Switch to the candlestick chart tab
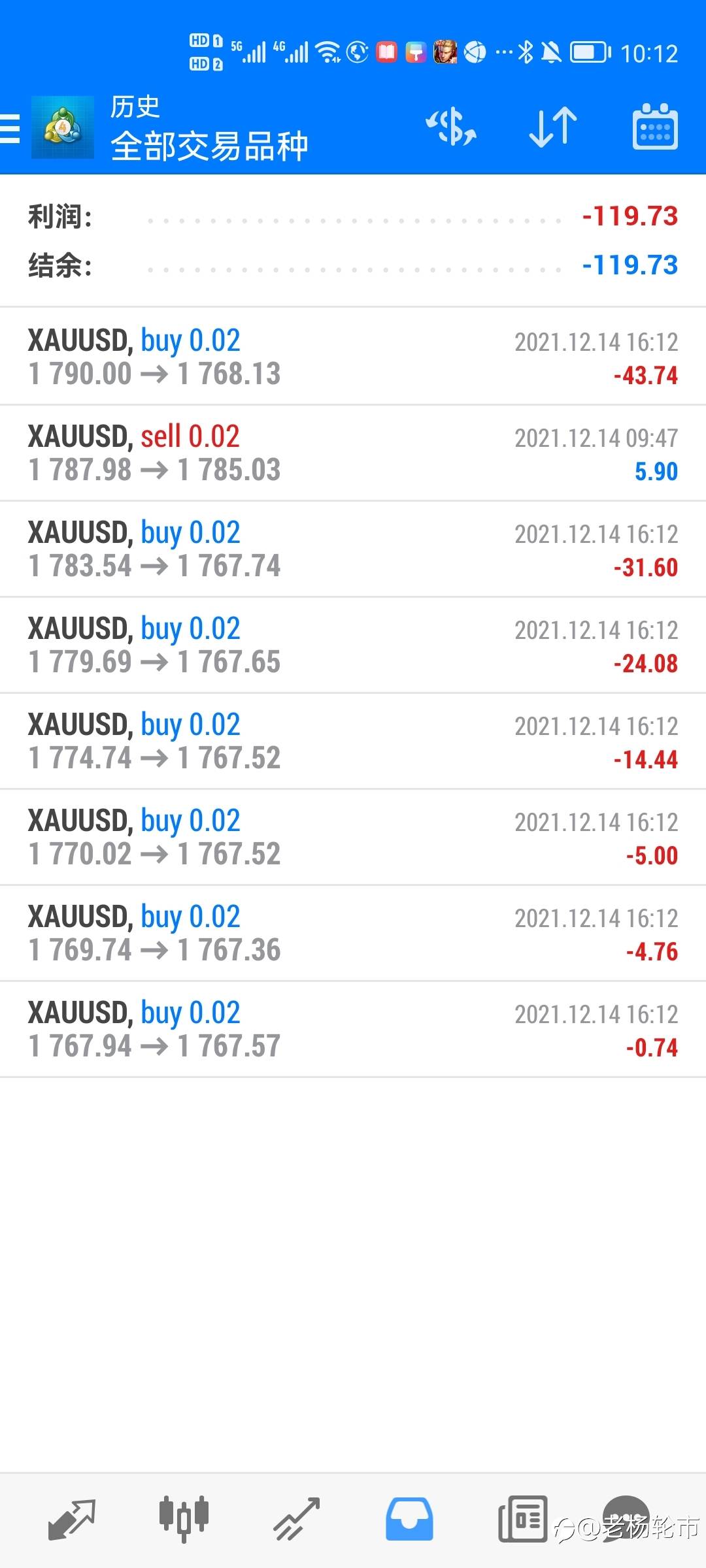Viewport: 706px width, 1568px height. click(184, 1518)
